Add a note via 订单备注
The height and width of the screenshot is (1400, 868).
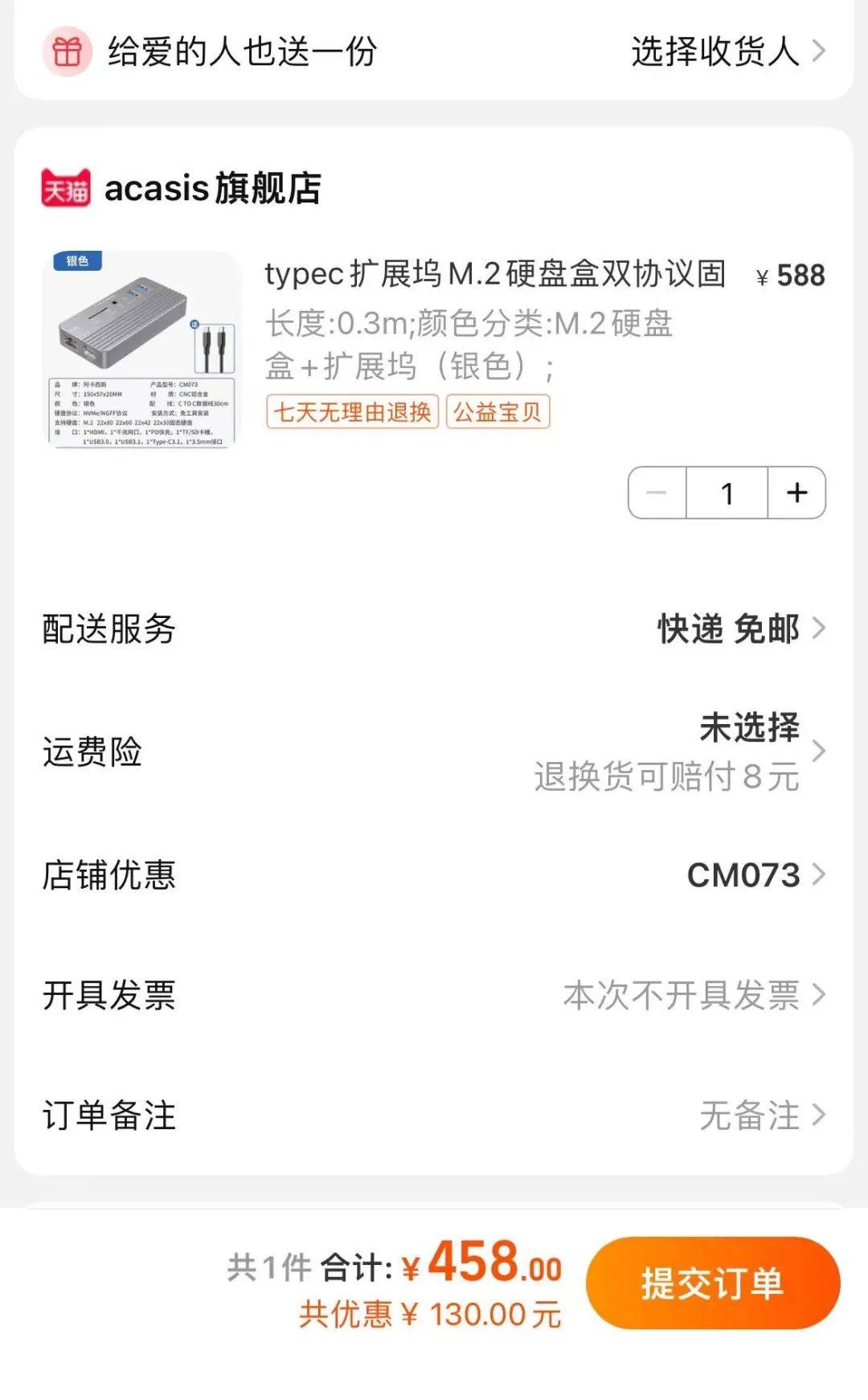[x=434, y=1115]
